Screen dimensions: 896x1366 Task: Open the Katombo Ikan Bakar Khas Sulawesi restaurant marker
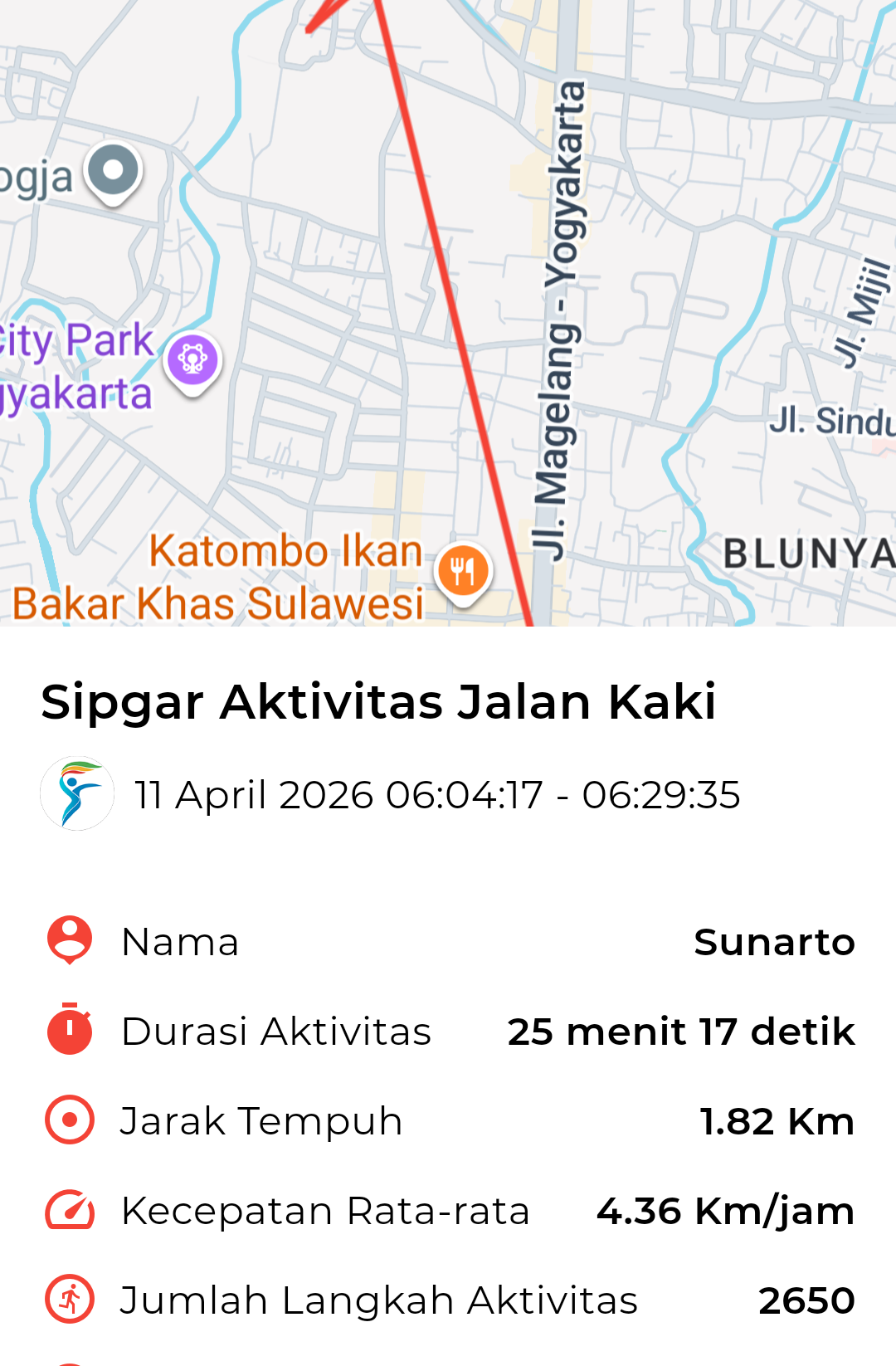463,571
